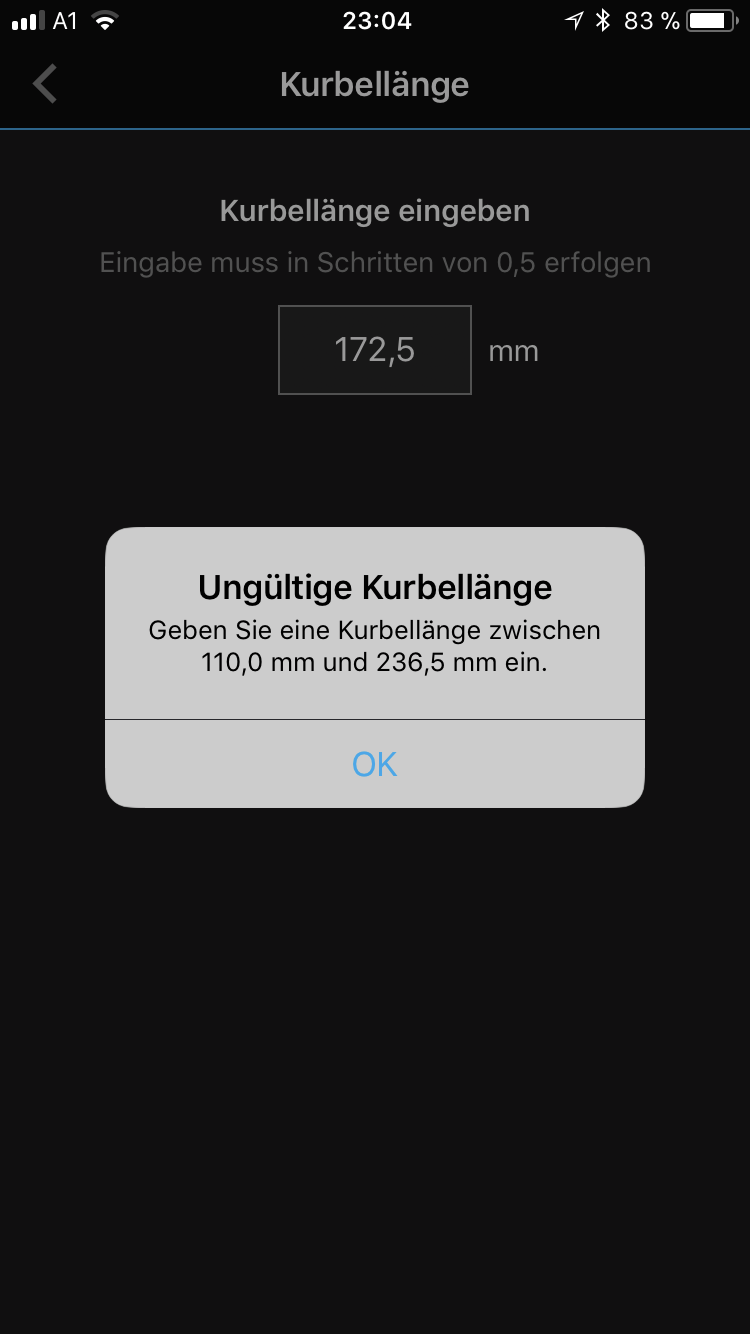Dismiss the invalid crank length alert with OK
Viewport: 750px width, 1334px height.
[375, 764]
